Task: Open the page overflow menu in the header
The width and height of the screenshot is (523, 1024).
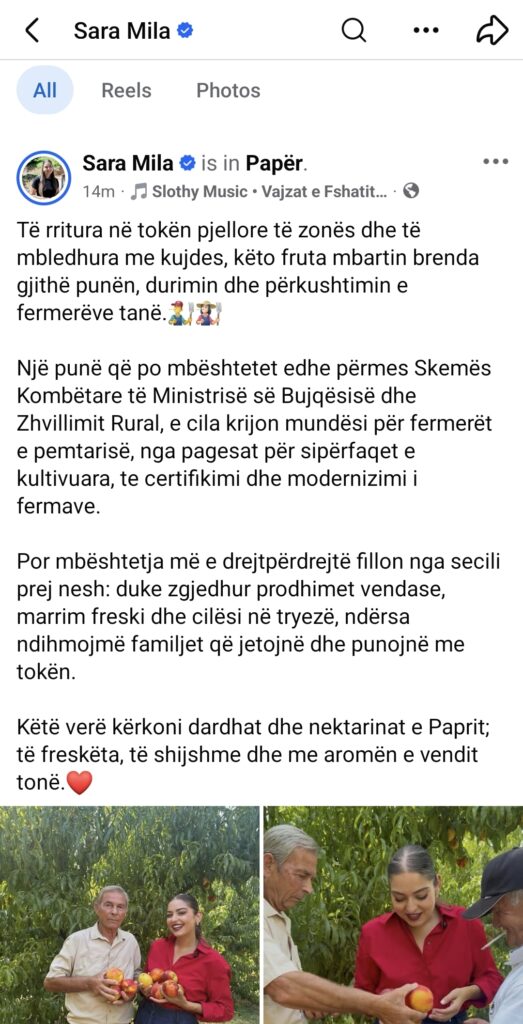Action: tap(426, 31)
